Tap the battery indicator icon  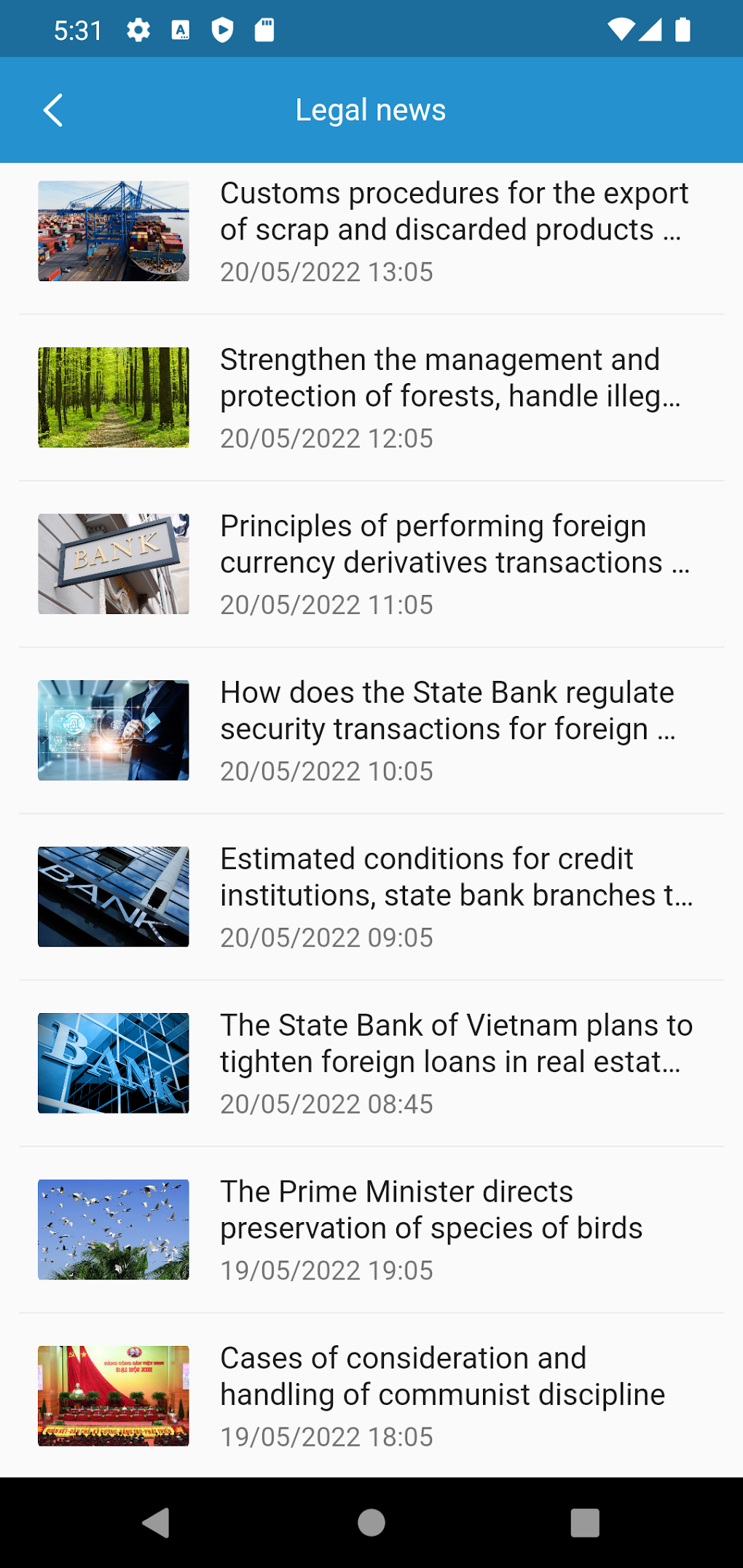pyautogui.click(x=682, y=30)
